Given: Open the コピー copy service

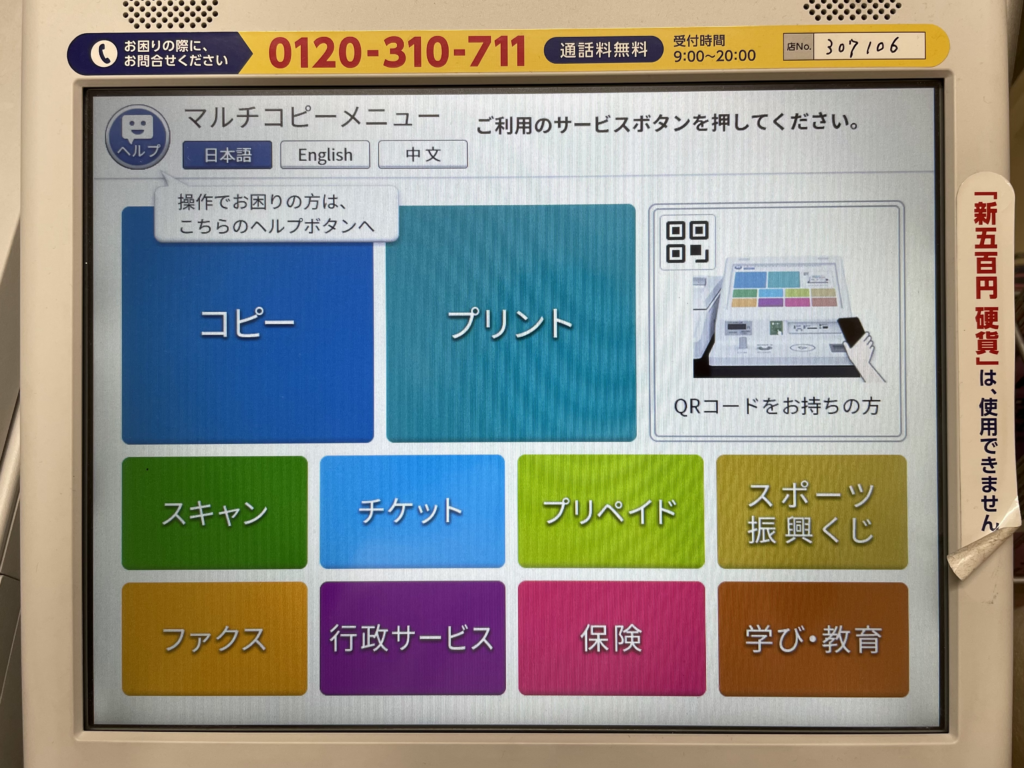Looking at the screenshot, I should [247, 323].
